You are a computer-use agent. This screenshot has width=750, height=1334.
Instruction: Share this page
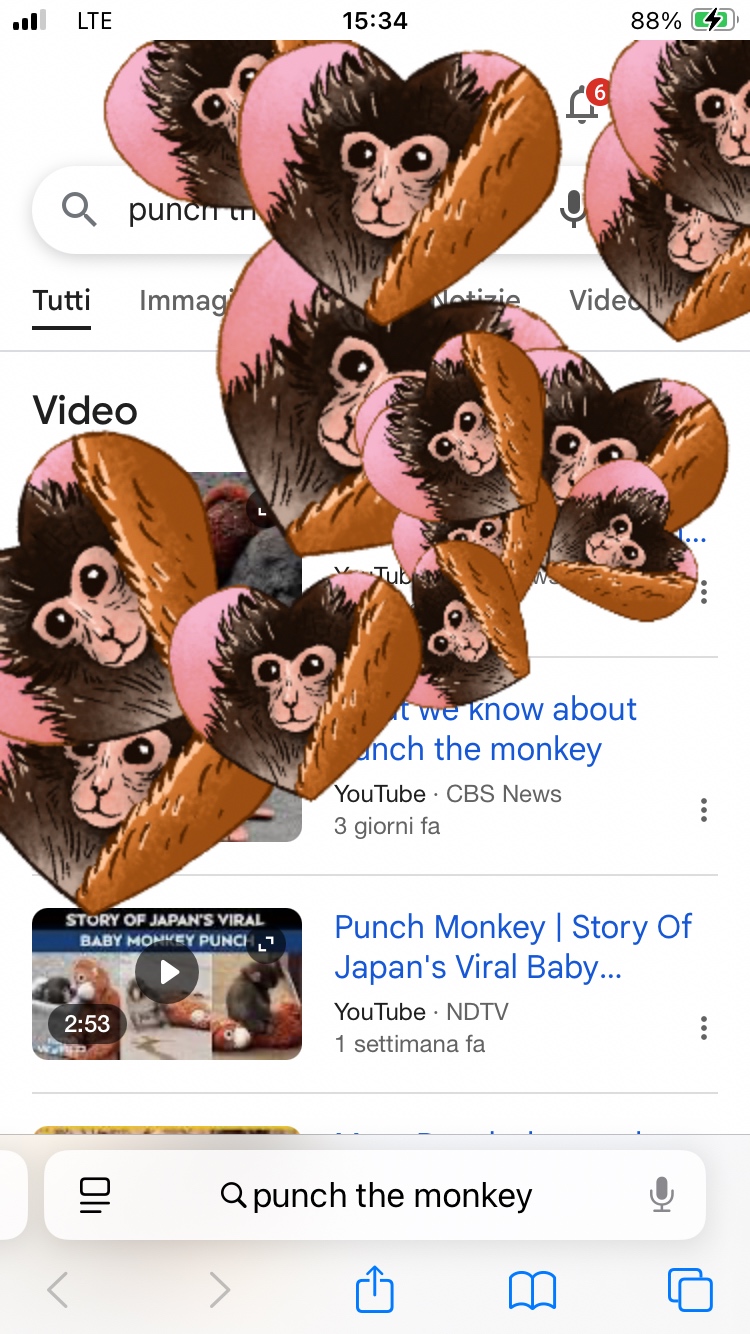pos(375,1290)
